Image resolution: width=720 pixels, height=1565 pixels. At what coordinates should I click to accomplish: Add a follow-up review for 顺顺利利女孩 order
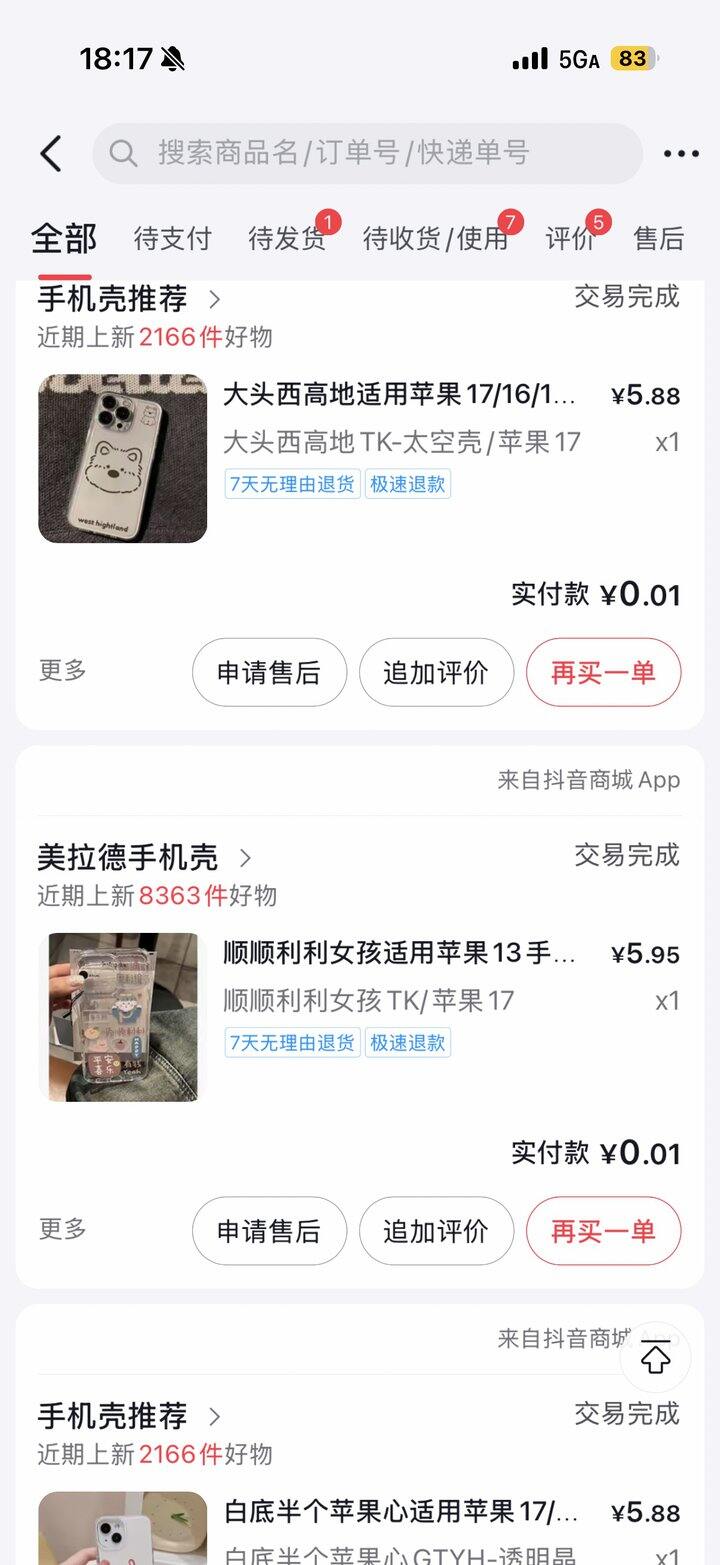(436, 1231)
